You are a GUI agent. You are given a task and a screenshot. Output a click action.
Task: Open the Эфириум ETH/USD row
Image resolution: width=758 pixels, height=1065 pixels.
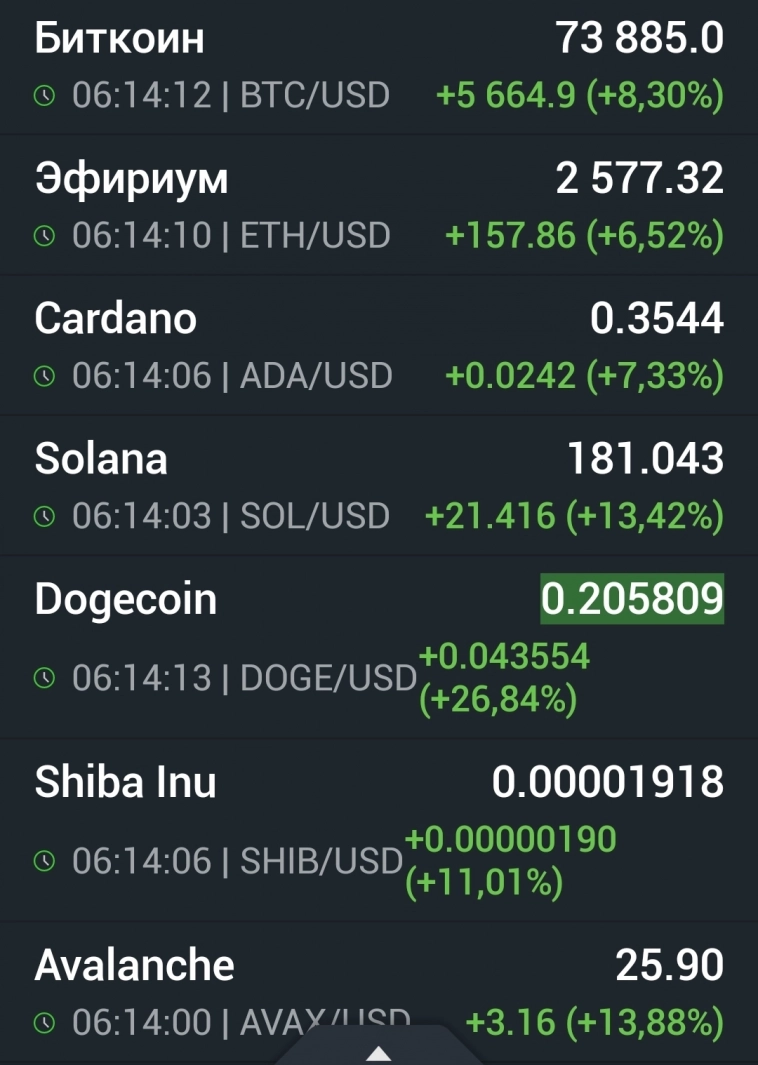click(x=378, y=206)
